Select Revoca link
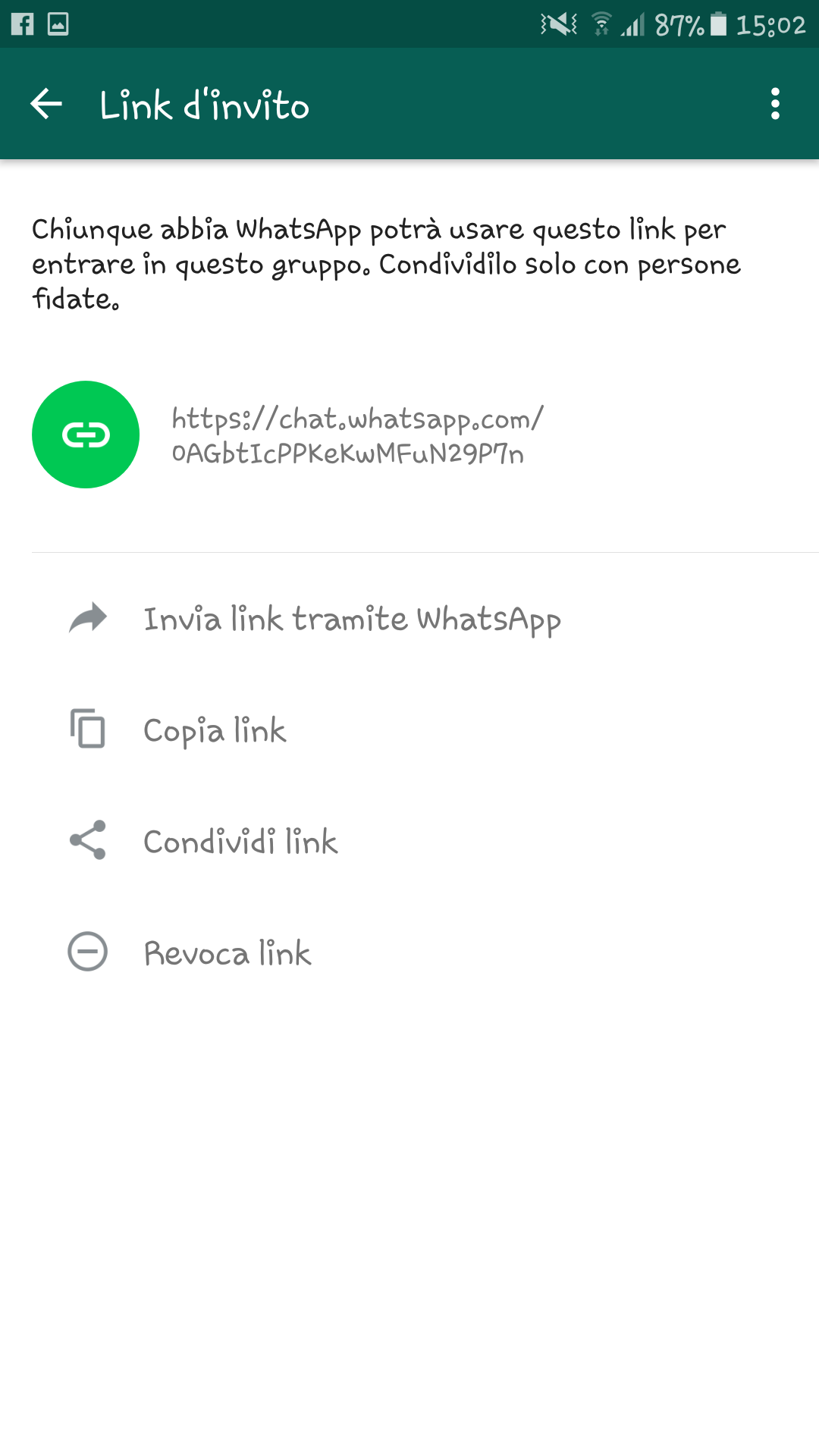Viewport: 819px width, 1456px height. 409,952
